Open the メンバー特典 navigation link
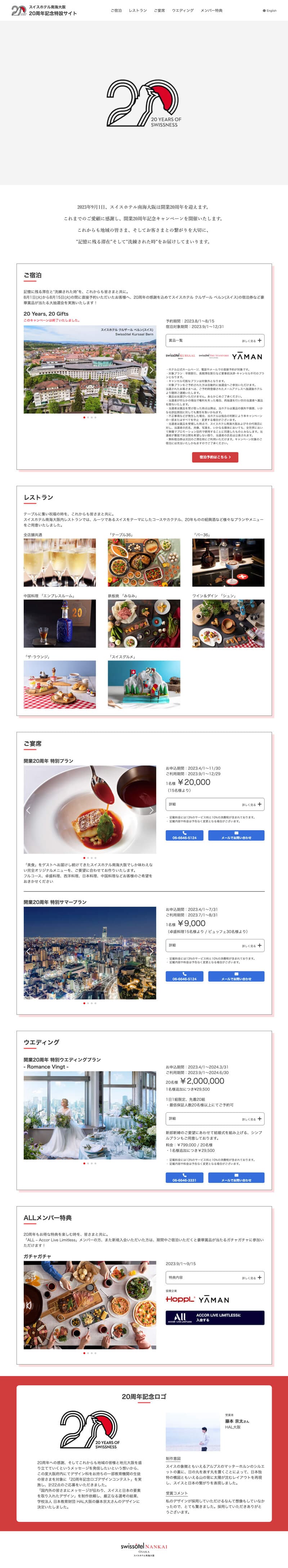Image resolution: width=288 pixels, height=1568 pixels. (211, 10)
